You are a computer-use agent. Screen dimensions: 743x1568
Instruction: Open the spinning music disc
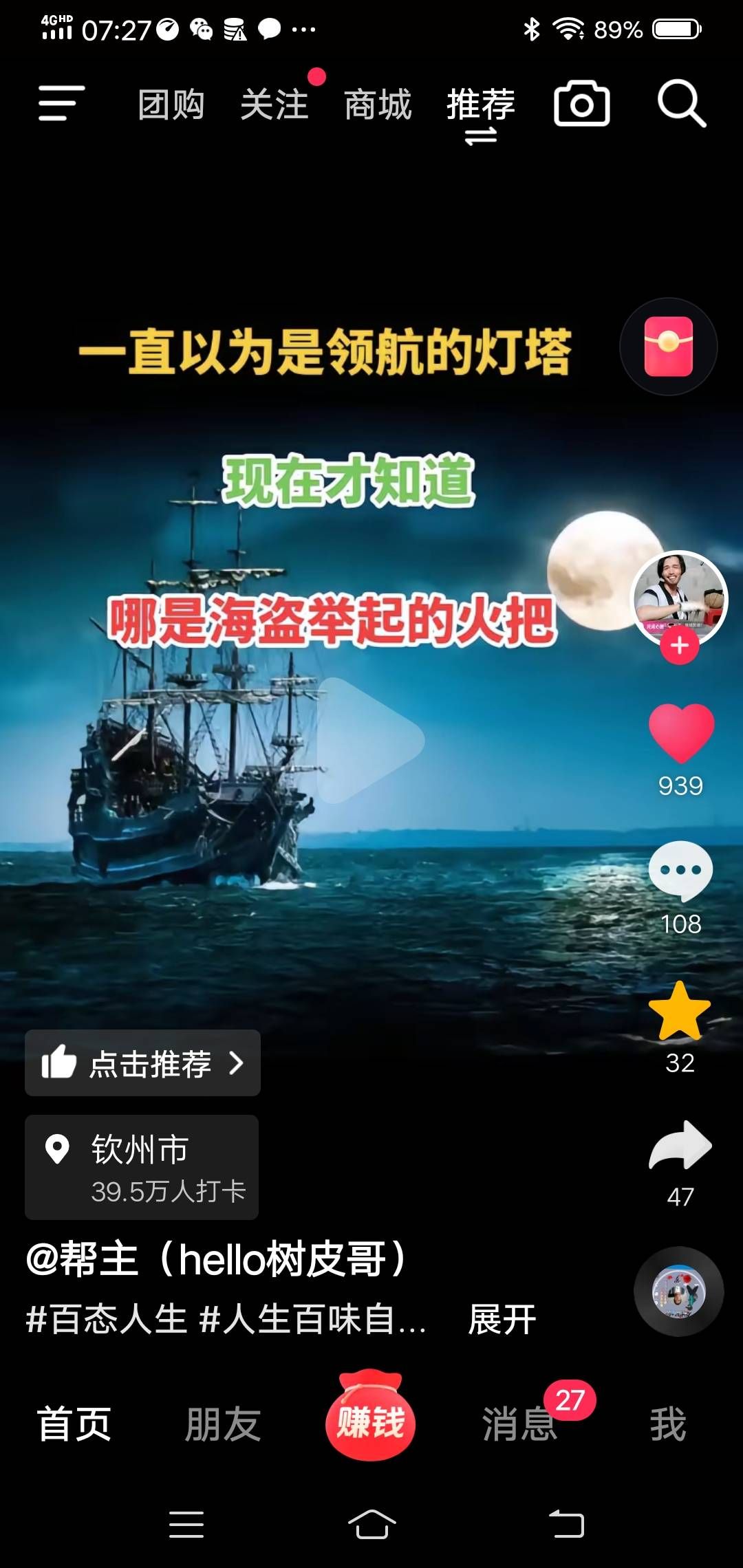[679, 1292]
